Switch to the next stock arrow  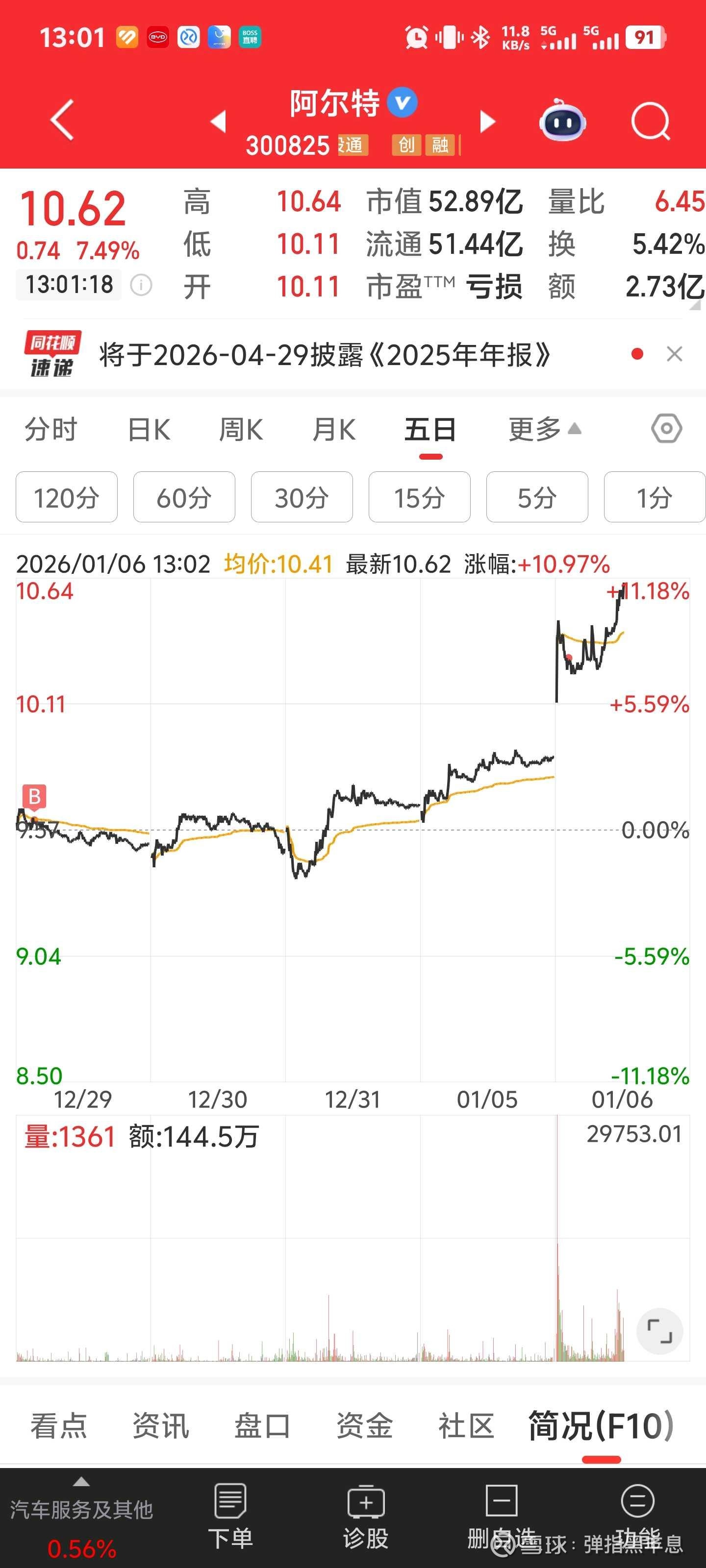point(487,121)
